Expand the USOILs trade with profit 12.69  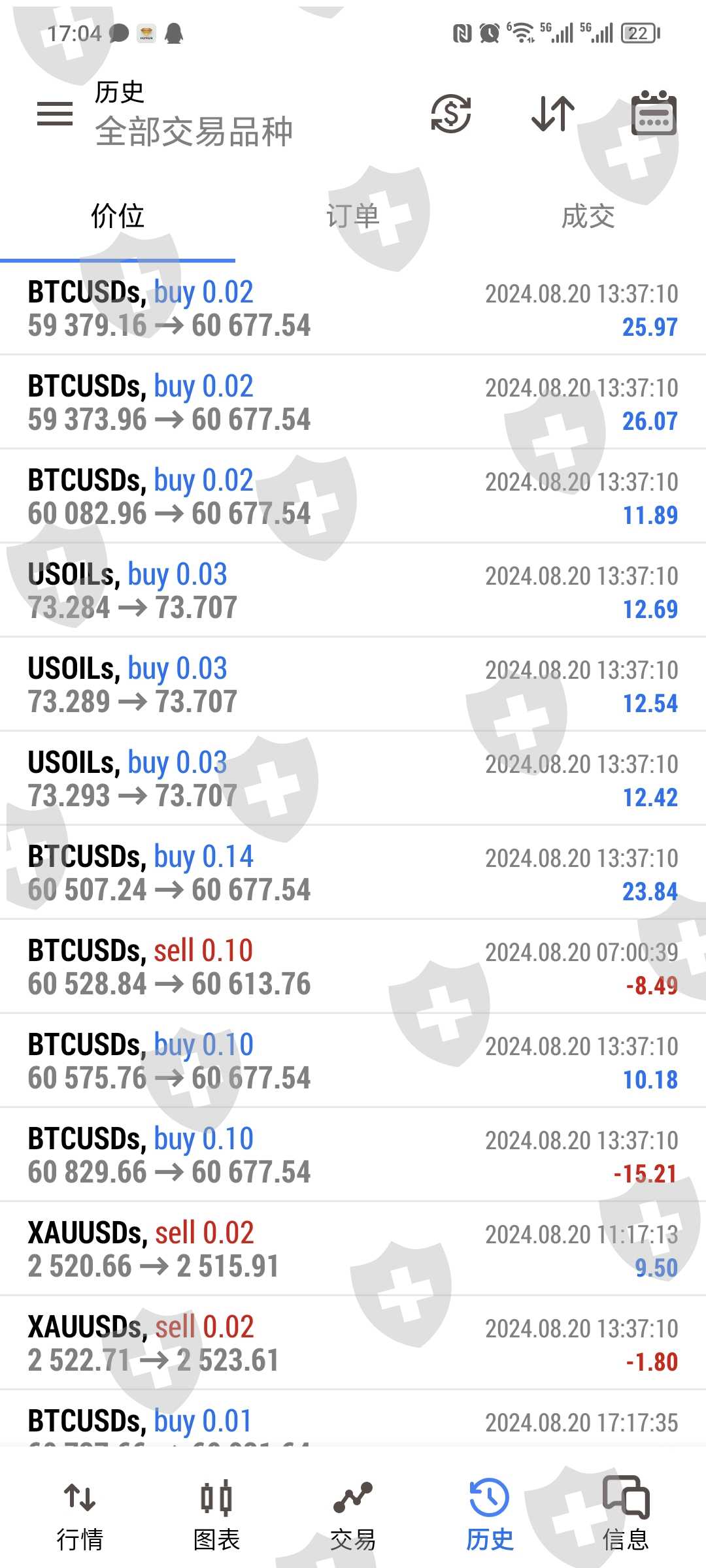[x=353, y=591]
